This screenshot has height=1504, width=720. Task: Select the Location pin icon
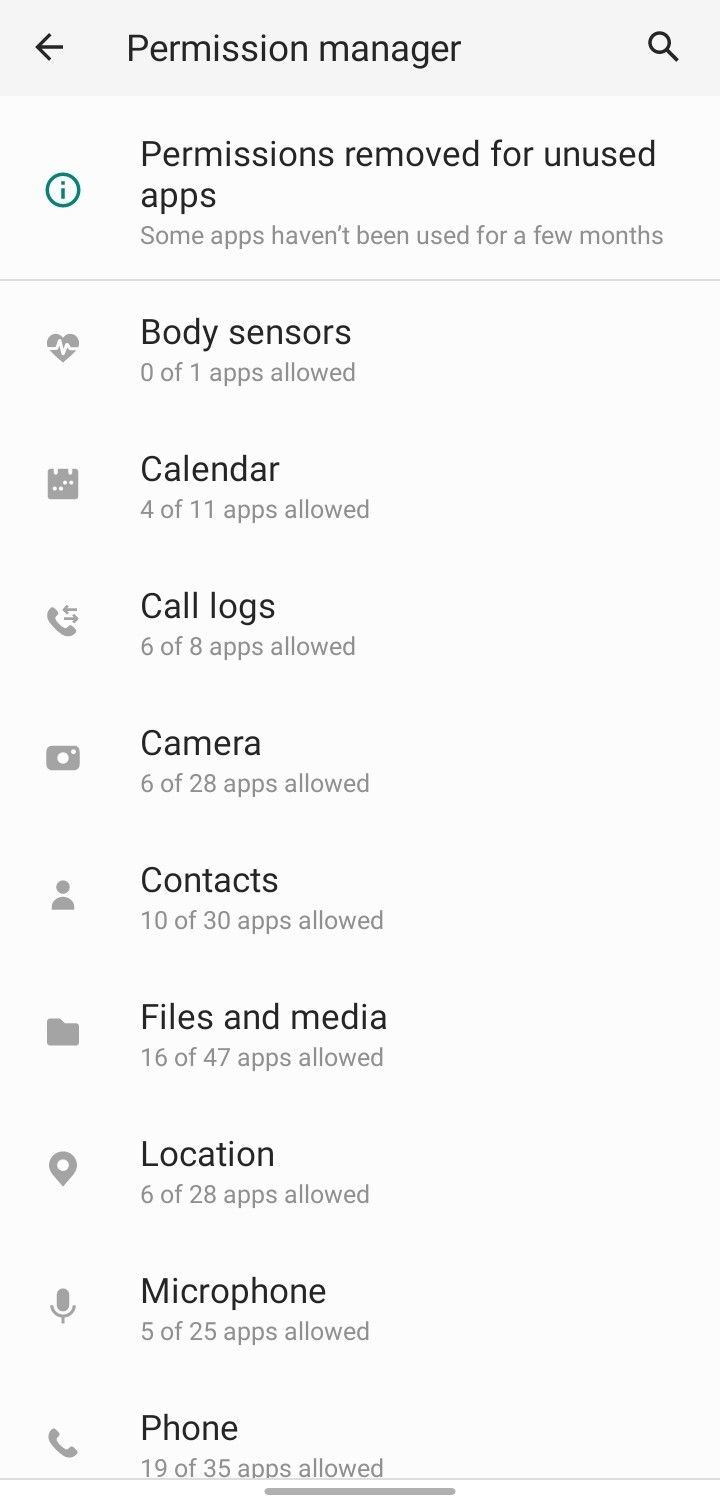[62, 1168]
